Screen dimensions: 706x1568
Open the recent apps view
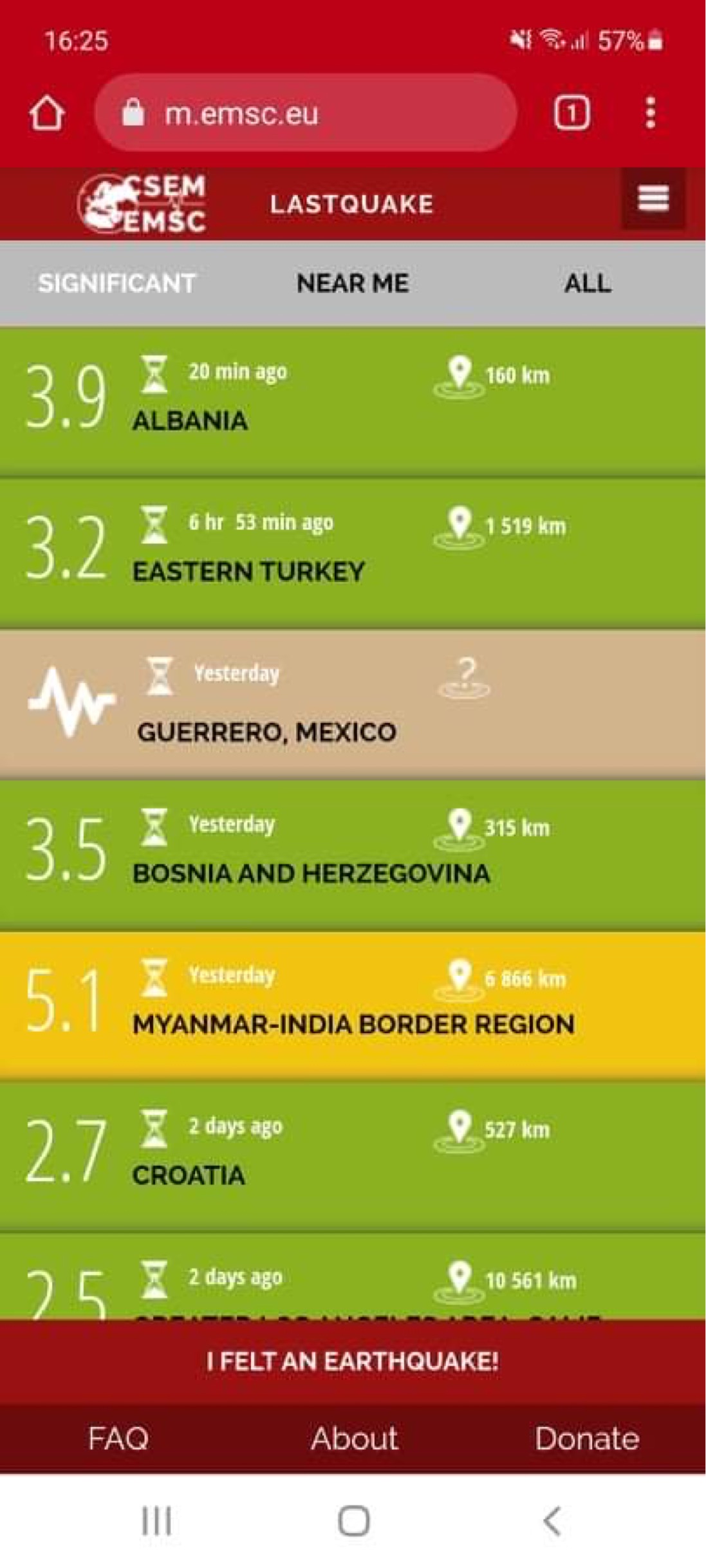pos(156,1521)
